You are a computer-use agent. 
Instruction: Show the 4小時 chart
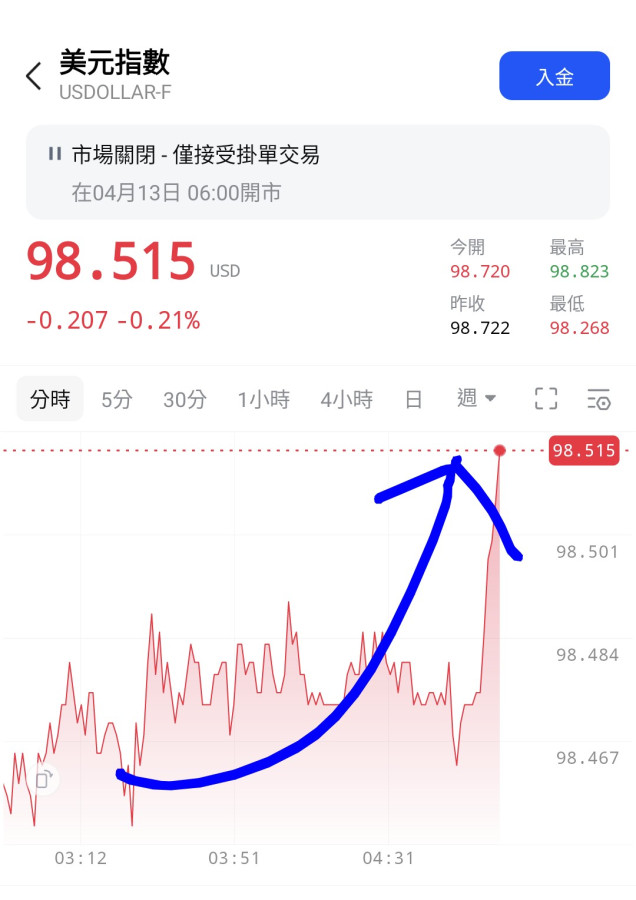click(346, 399)
